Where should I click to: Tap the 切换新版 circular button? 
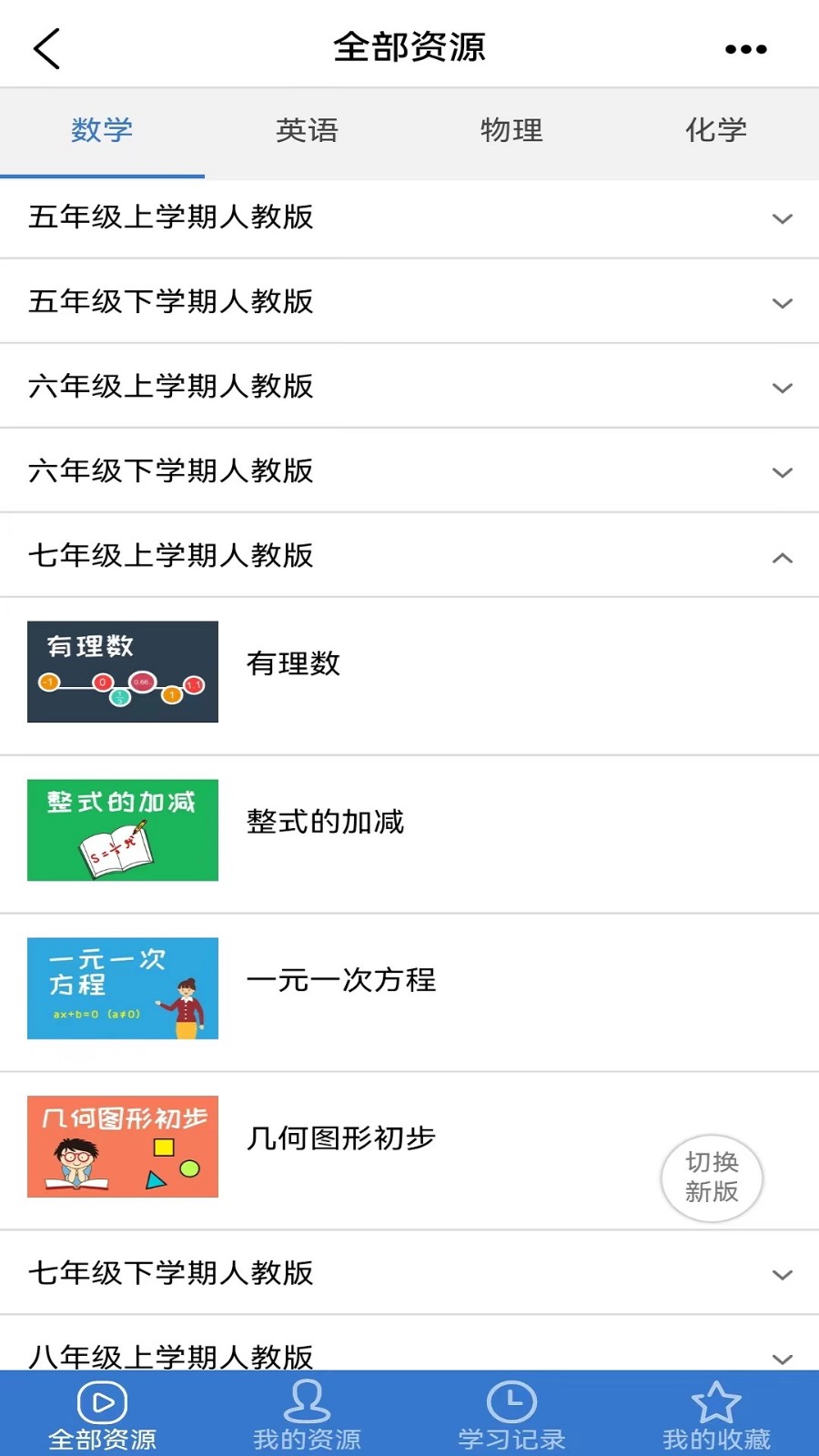point(712,1178)
